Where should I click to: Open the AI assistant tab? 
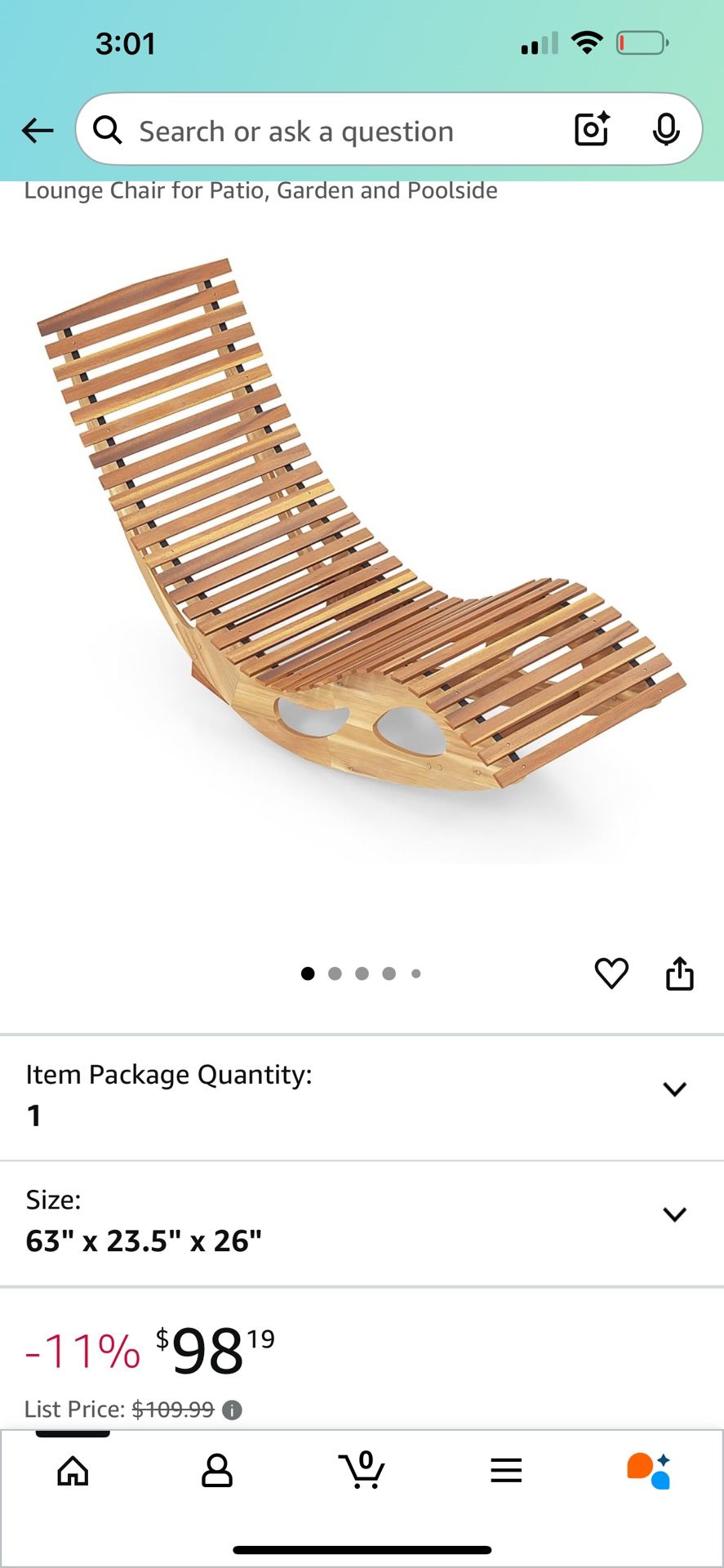pos(650,1471)
